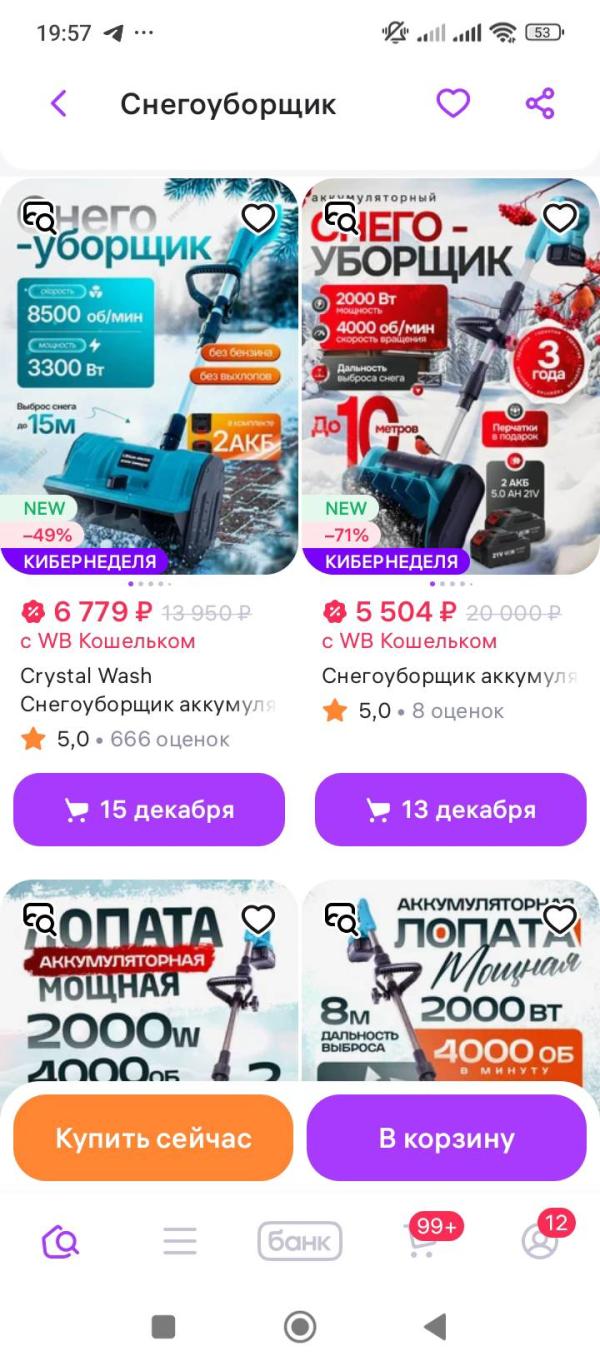Open the catalog menu tab
Screen dimensions: 600x1365
click(x=180, y=1242)
